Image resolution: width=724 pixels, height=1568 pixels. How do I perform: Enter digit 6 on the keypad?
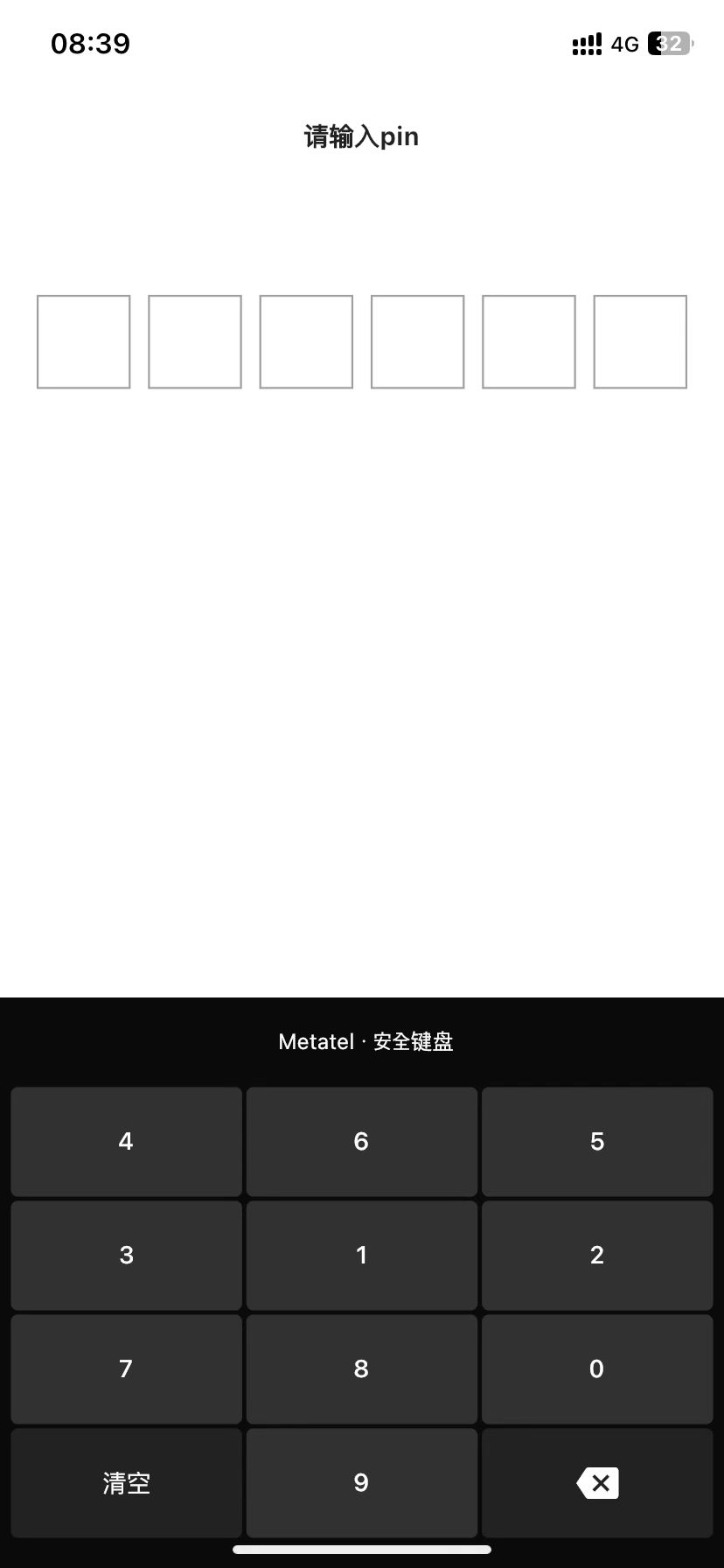(x=362, y=1141)
